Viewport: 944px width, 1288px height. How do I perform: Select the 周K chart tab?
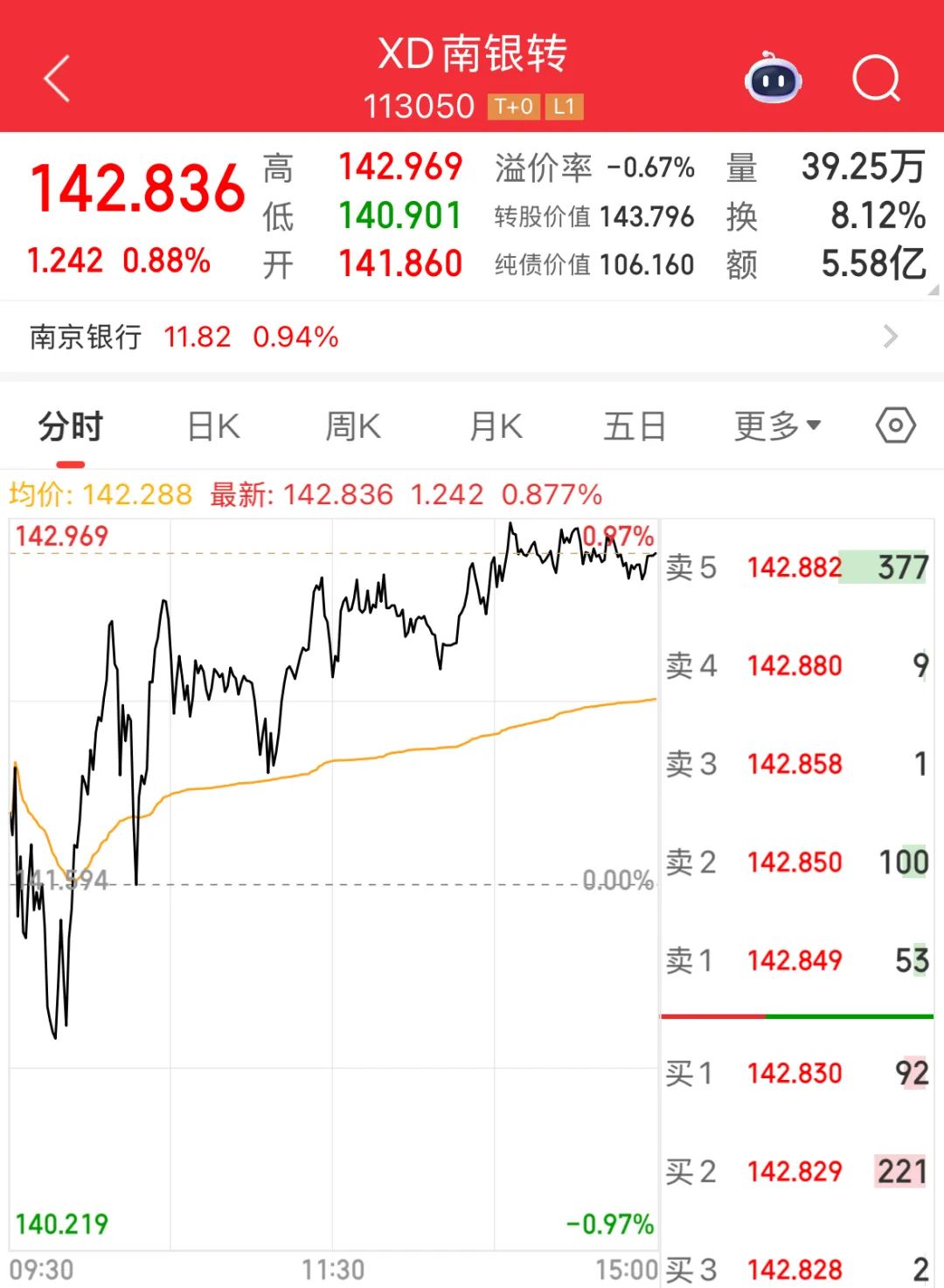coord(353,427)
